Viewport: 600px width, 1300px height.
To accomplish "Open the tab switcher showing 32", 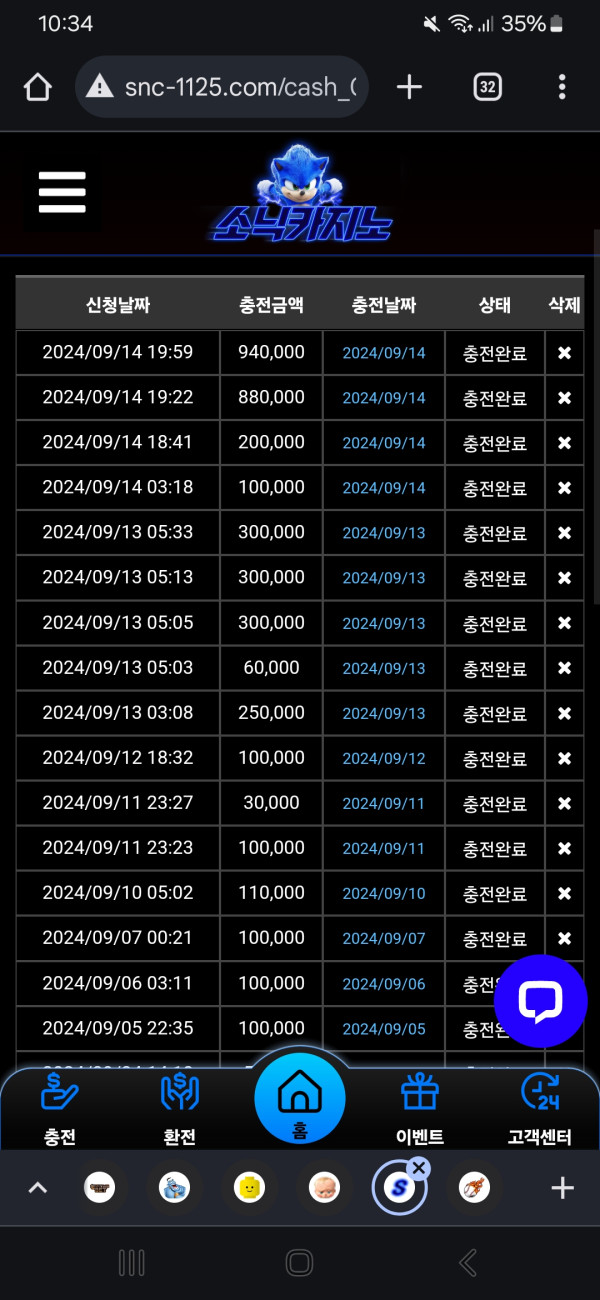I will [x=487, y=88].
